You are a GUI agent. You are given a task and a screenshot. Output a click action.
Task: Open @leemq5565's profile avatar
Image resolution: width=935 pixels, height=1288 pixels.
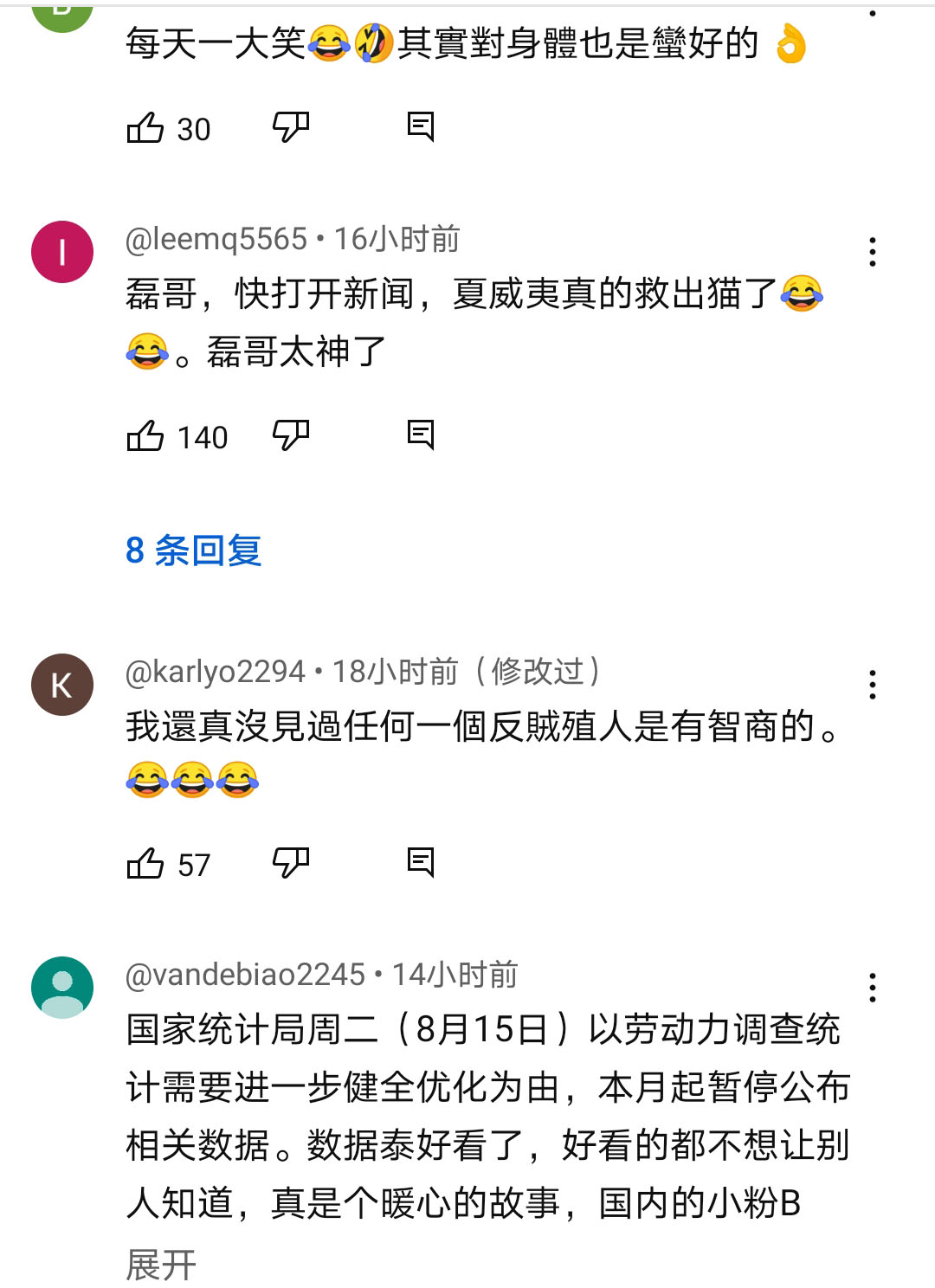click(x=62, y=252)
